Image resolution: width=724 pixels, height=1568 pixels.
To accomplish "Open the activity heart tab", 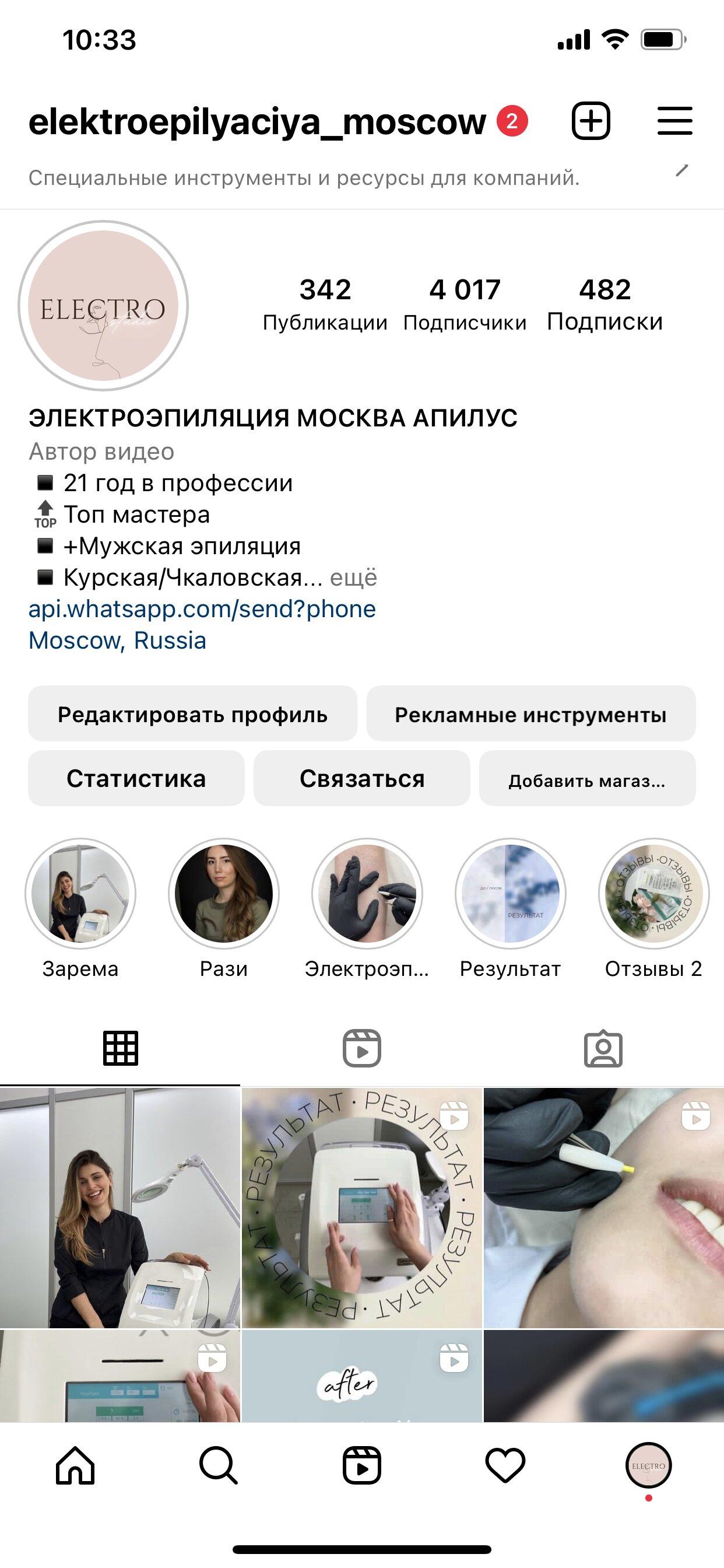I will (505, 1465).
